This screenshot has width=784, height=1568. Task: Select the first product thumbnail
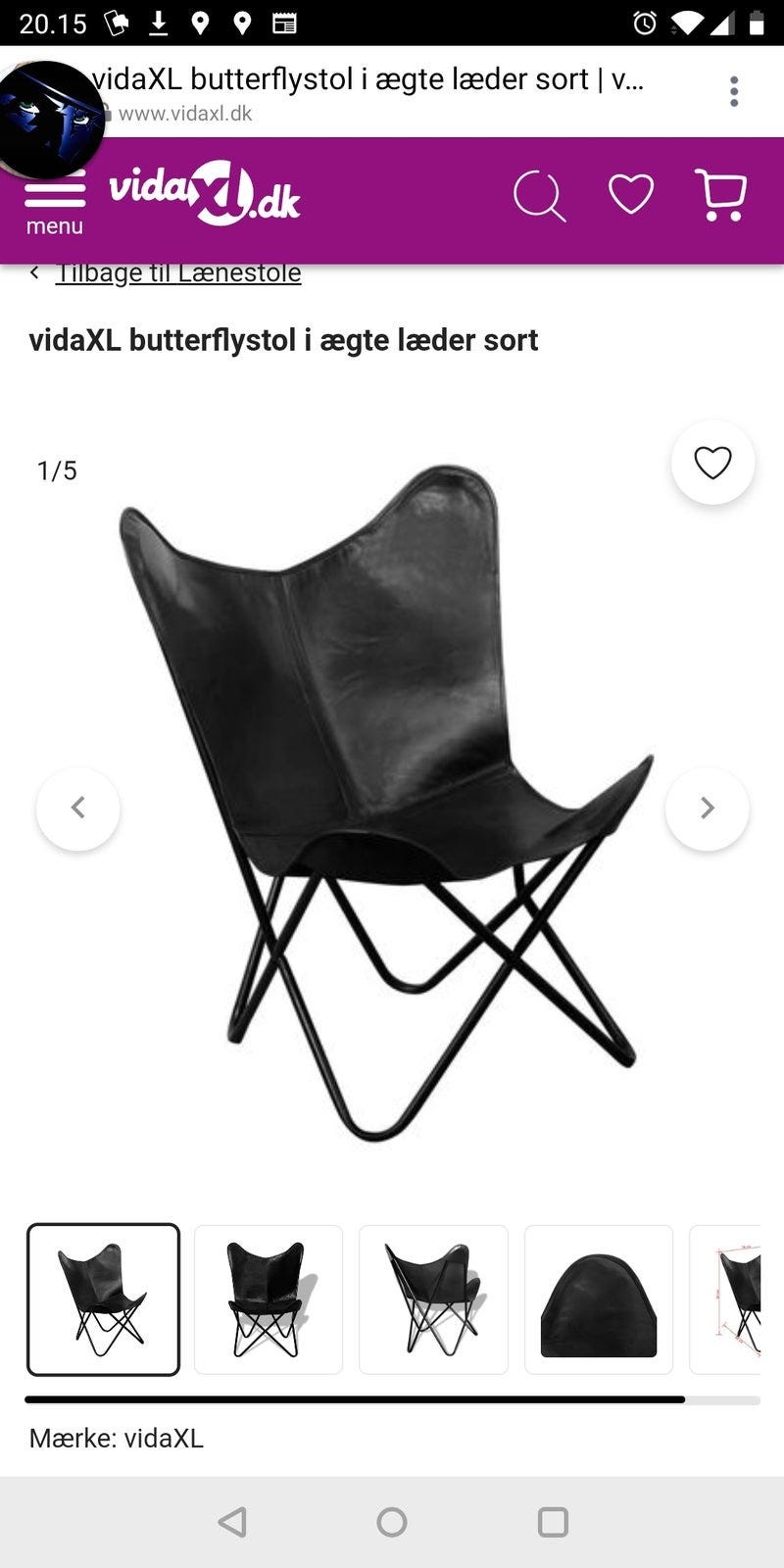(103, 1299)
